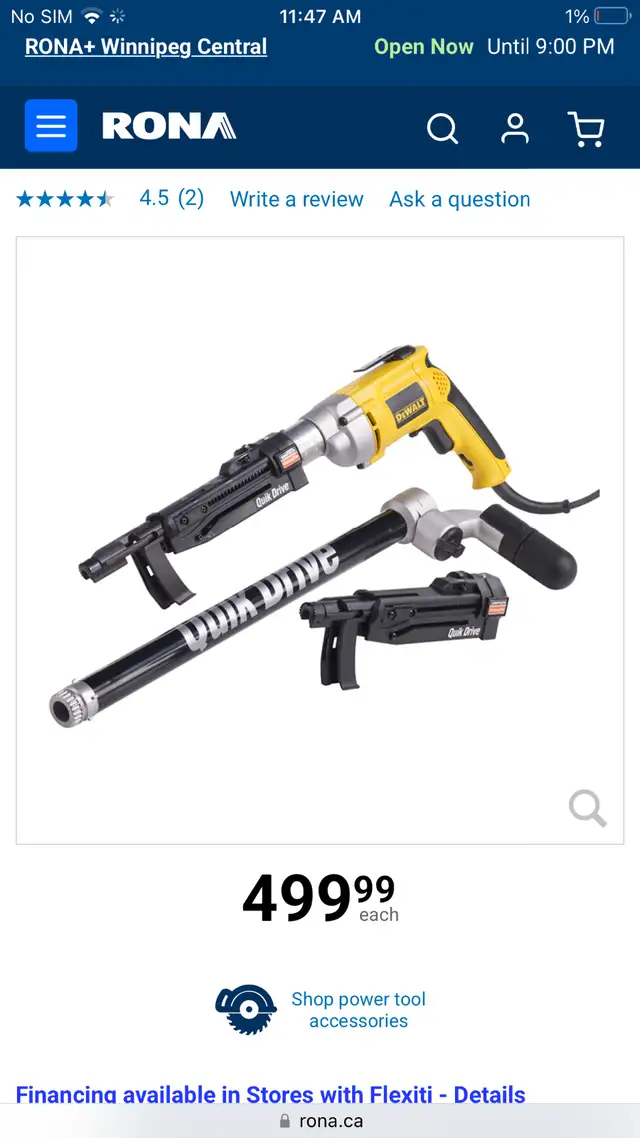Open the search magnifier in header

[442, 129]
